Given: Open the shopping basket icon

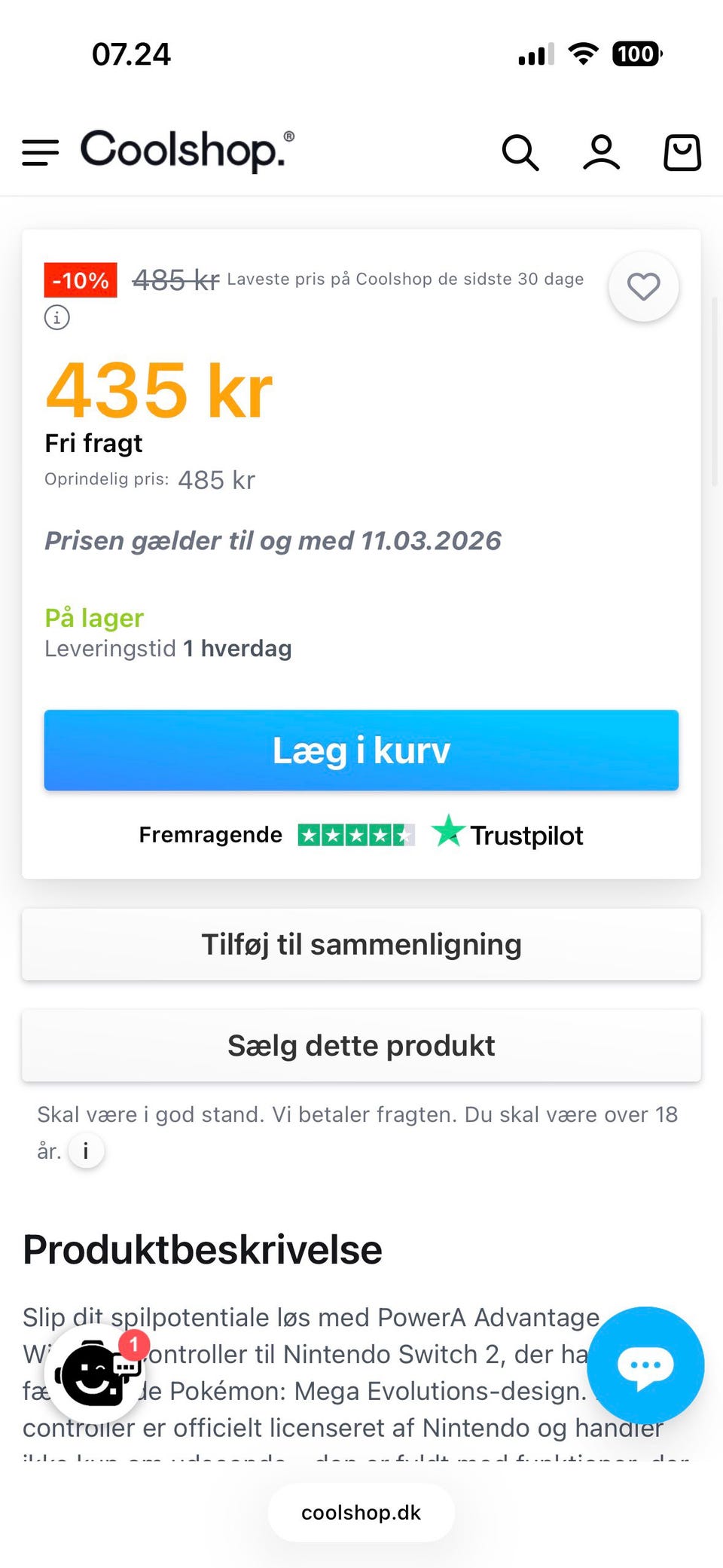Looking at the screenshot, I should [682, 152].
